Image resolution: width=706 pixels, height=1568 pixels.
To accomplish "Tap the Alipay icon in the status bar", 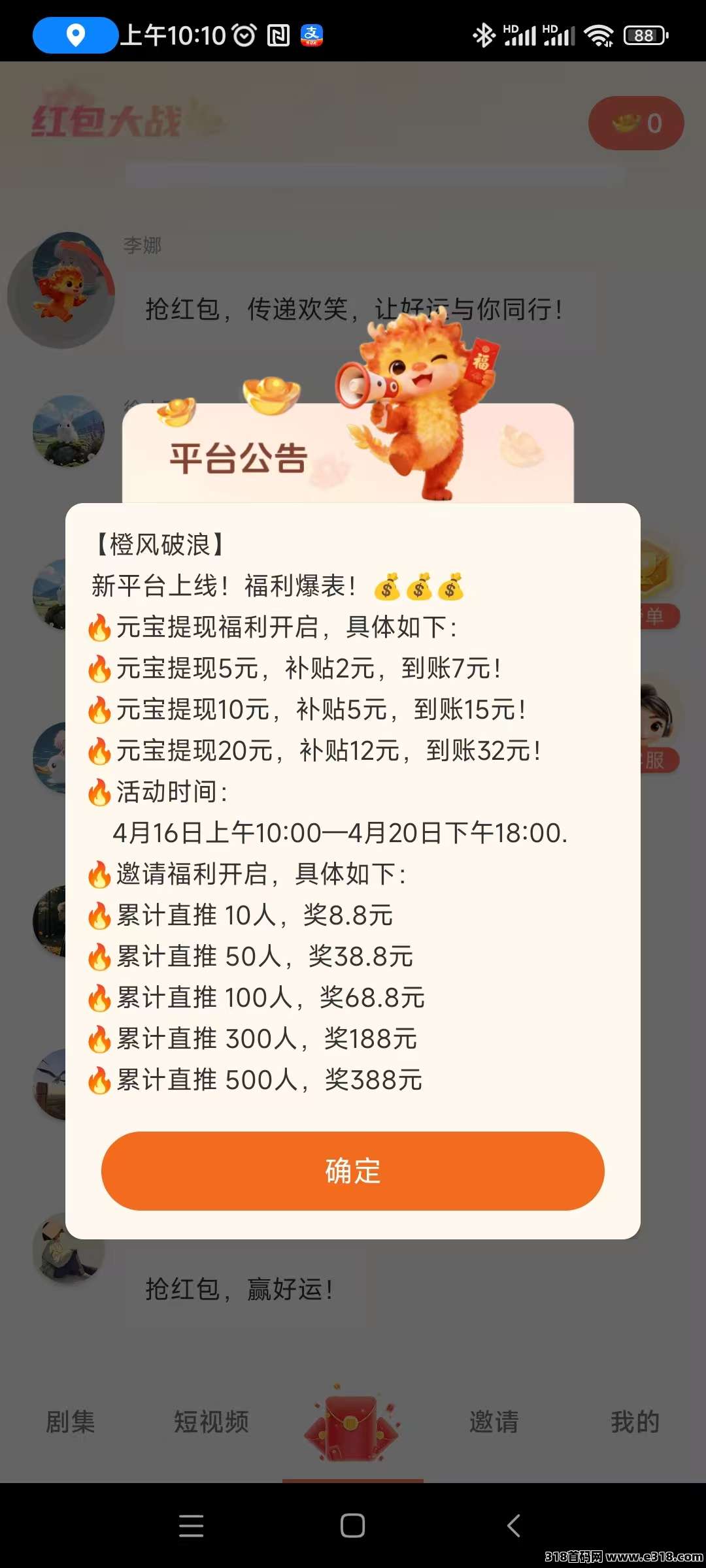I will pyautogui.click(x=312, y=36).
